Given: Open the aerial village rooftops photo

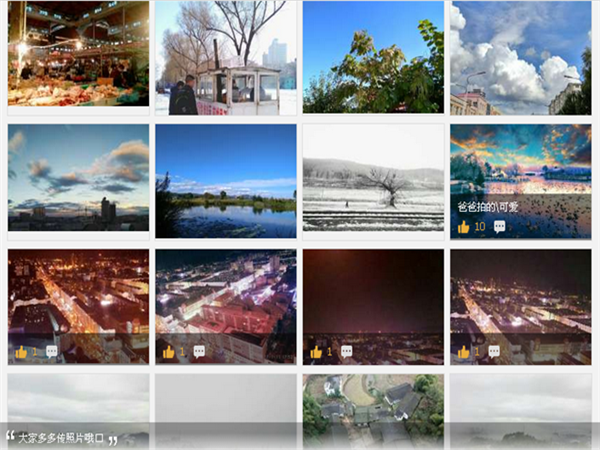Looking at the screenshot, I should point(373,405).
